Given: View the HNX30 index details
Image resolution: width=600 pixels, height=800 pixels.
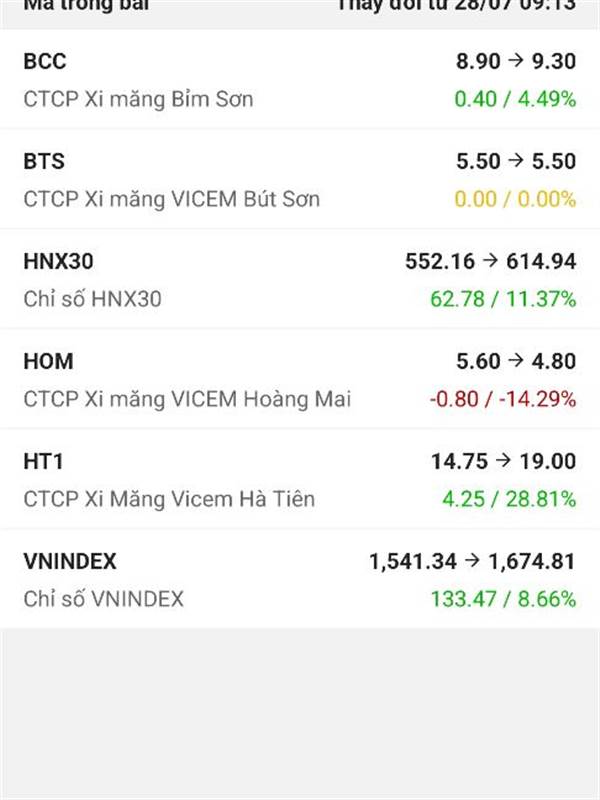Looking at the screenshot, I should click(x=300, y=280).
